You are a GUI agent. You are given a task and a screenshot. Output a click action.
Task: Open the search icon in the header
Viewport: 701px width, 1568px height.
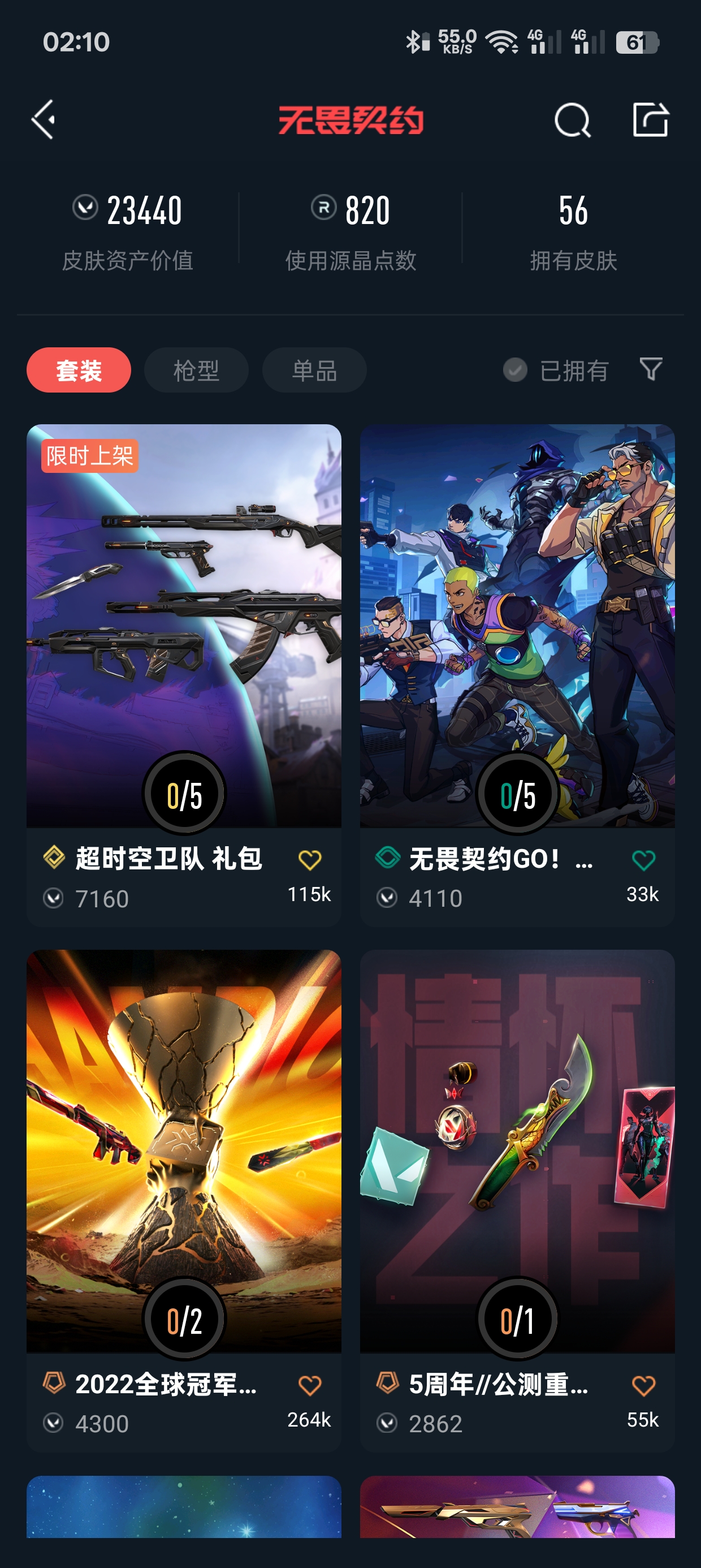572,120
